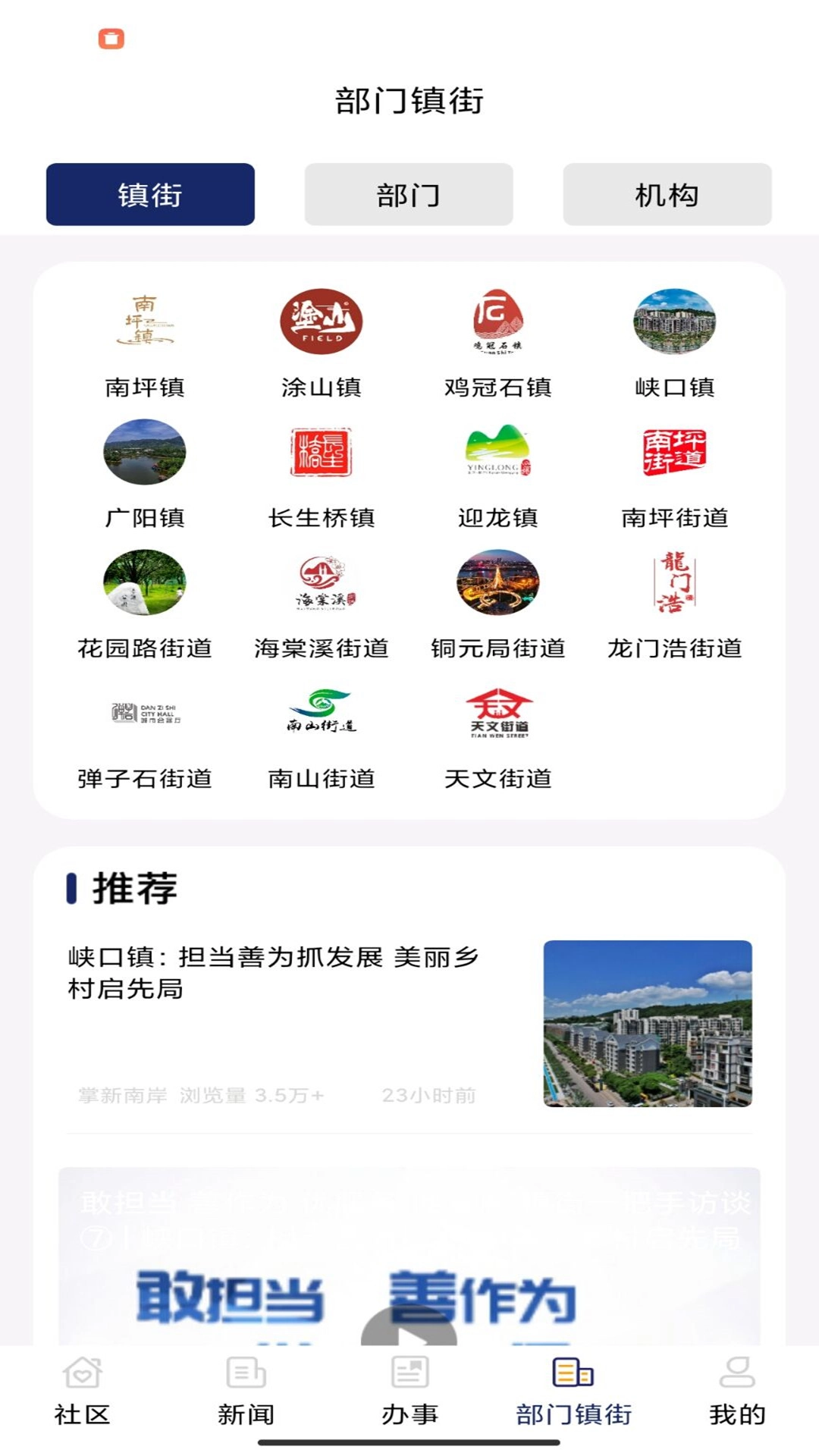This screenshot has height=1456, width=819.
Task: Tap the 龙门浩街道 calligraphy icon
Action: coord(673,582)
